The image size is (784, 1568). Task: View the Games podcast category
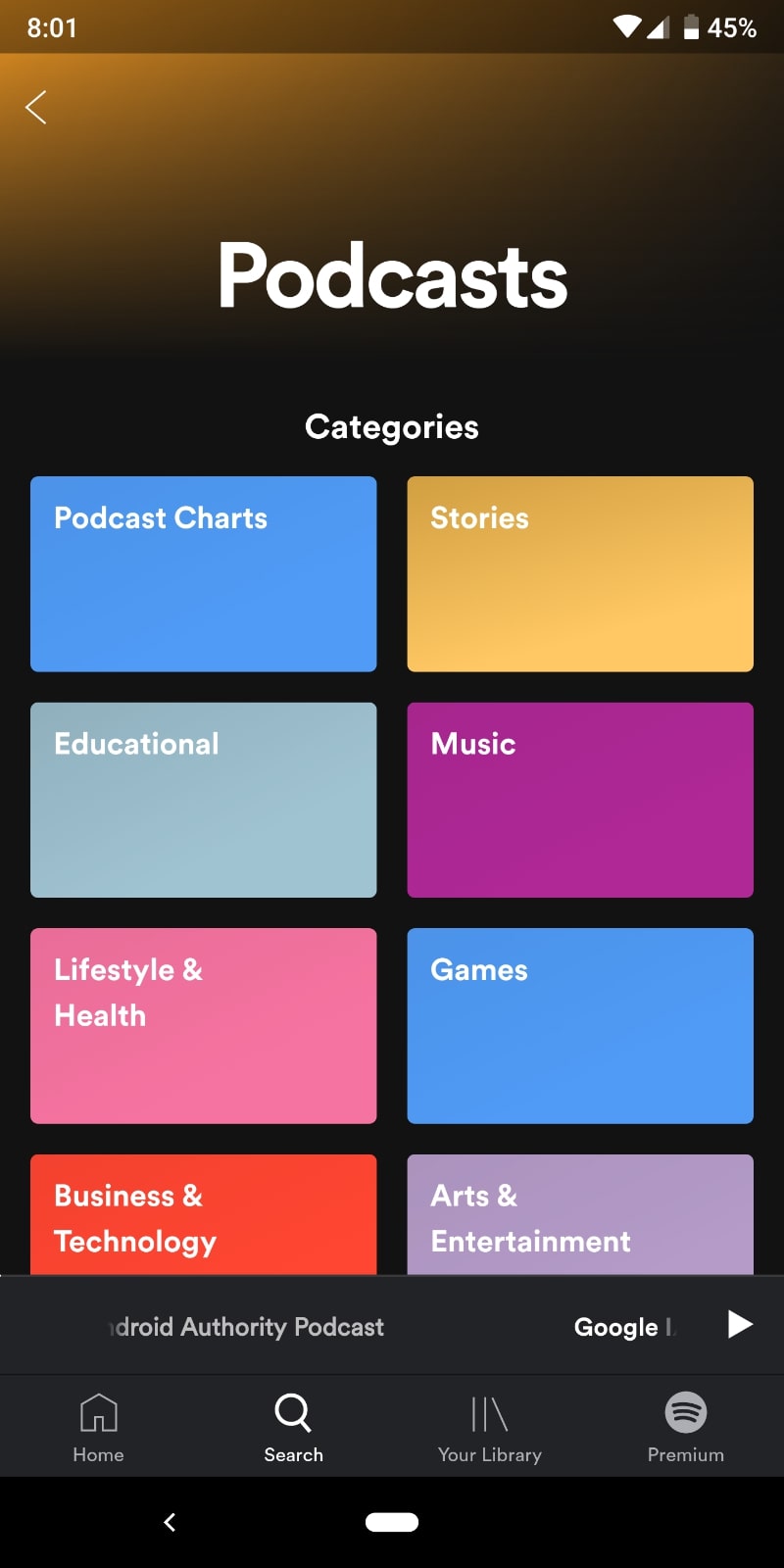[x=580, y=1025]
